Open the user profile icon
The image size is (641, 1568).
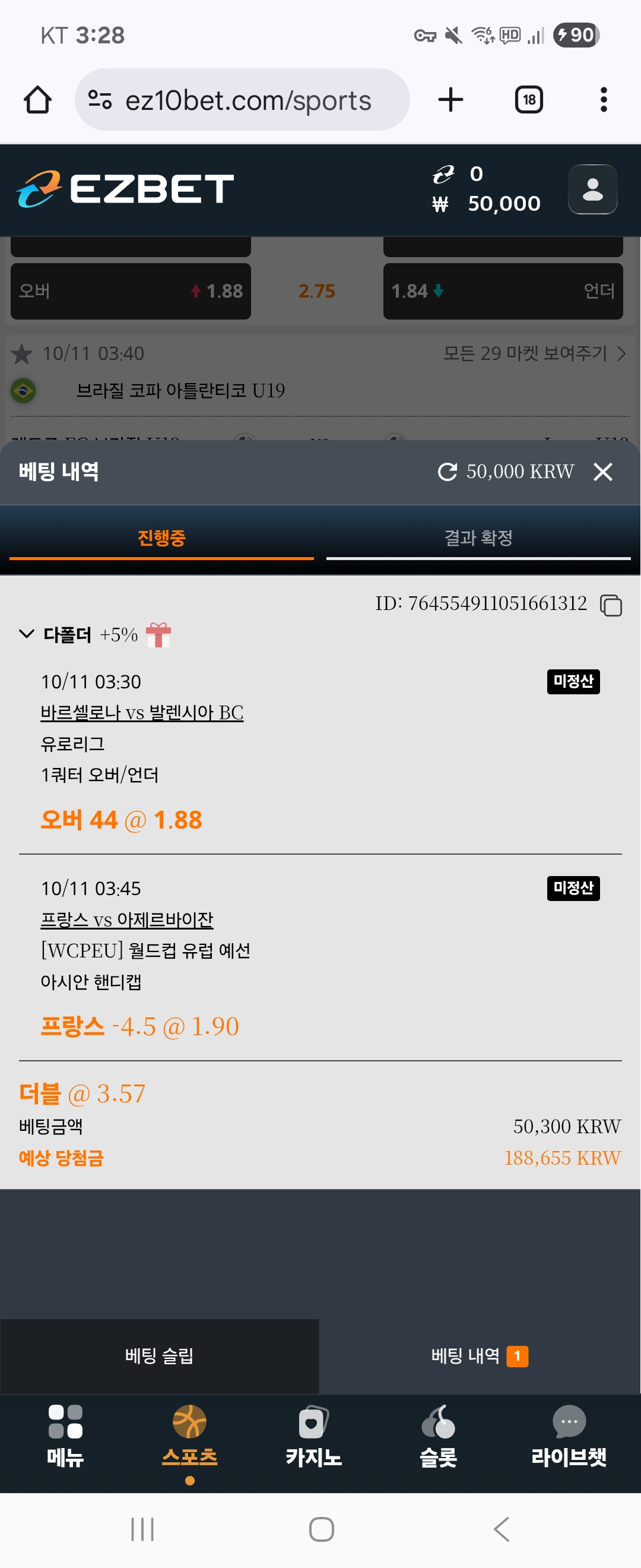click(592, 189)
